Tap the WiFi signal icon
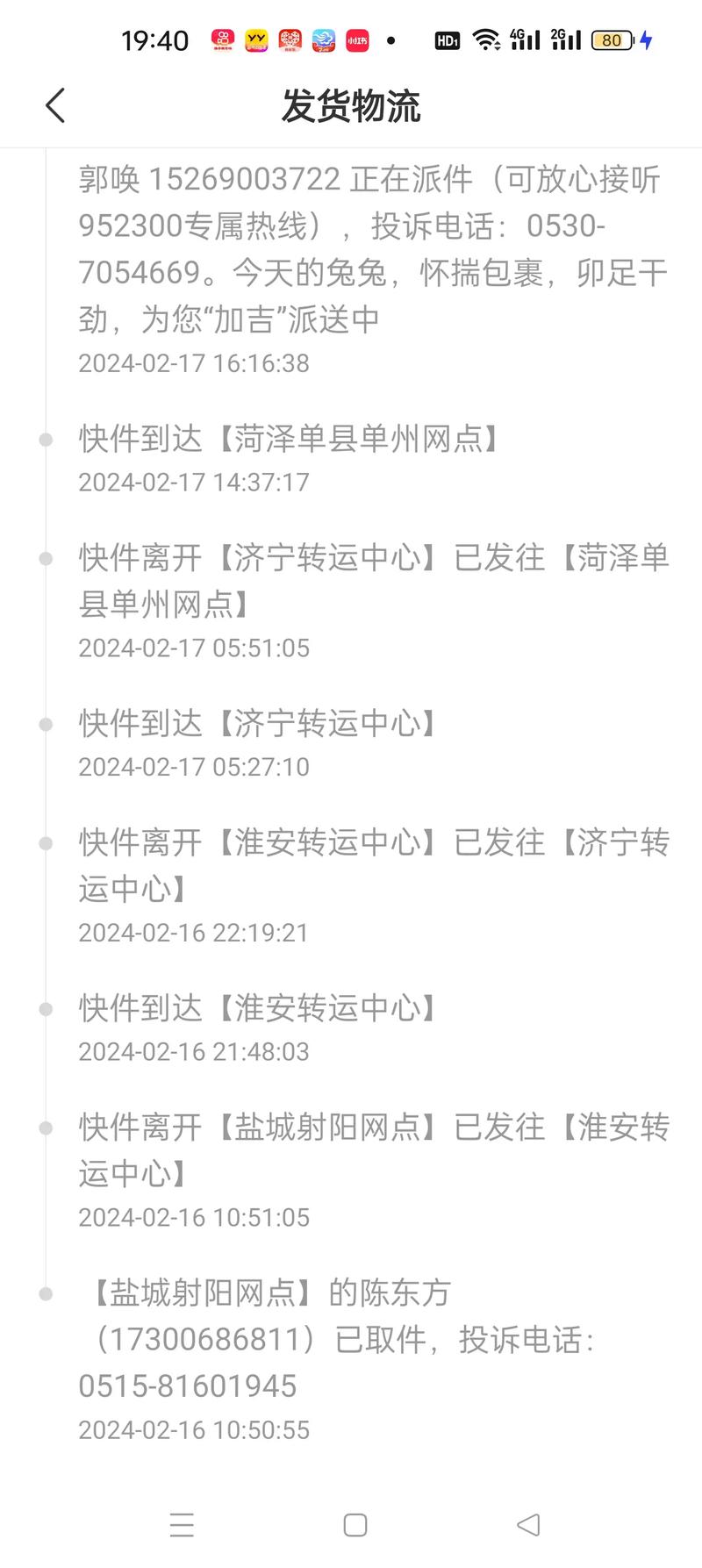 tap(484, 39)
